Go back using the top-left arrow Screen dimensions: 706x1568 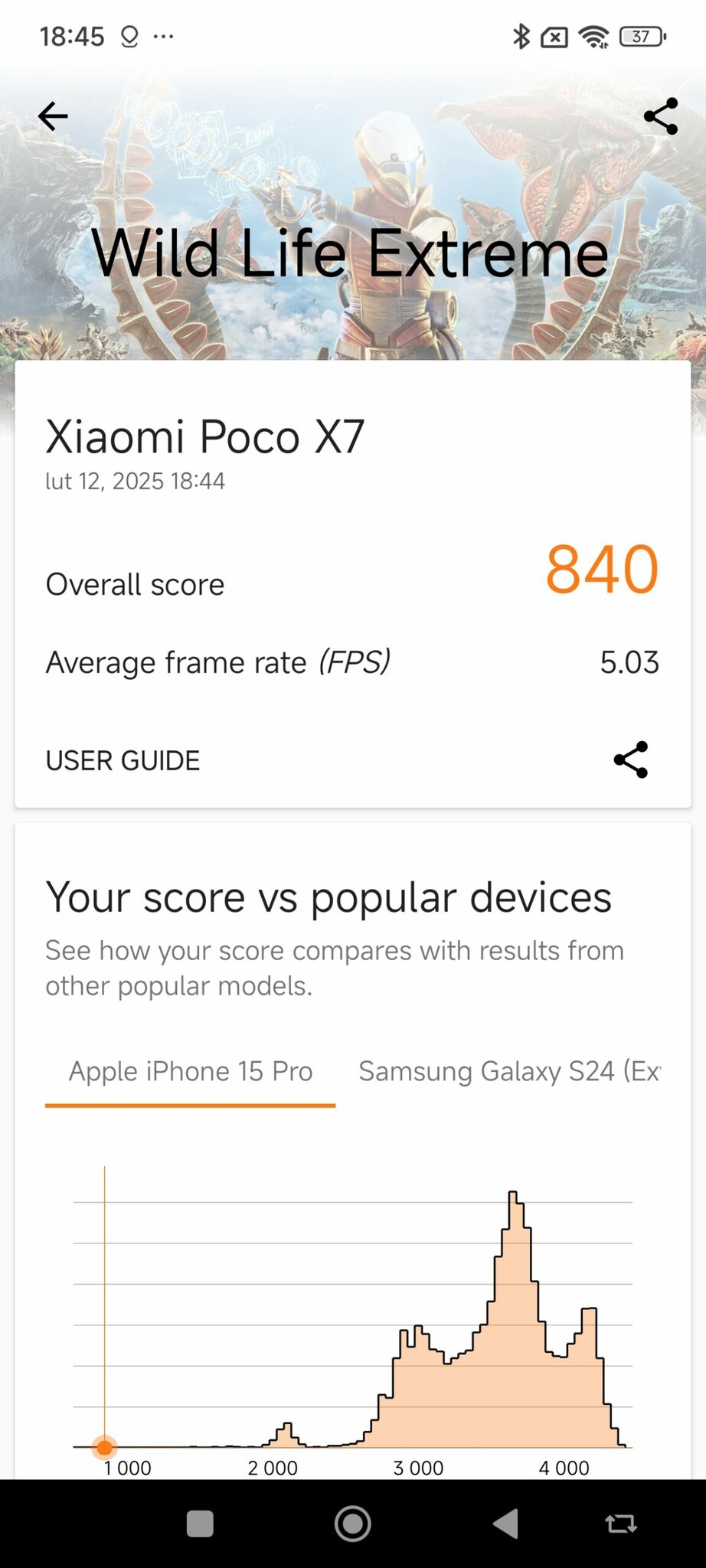pyautogui.click(x=53, y=116)
